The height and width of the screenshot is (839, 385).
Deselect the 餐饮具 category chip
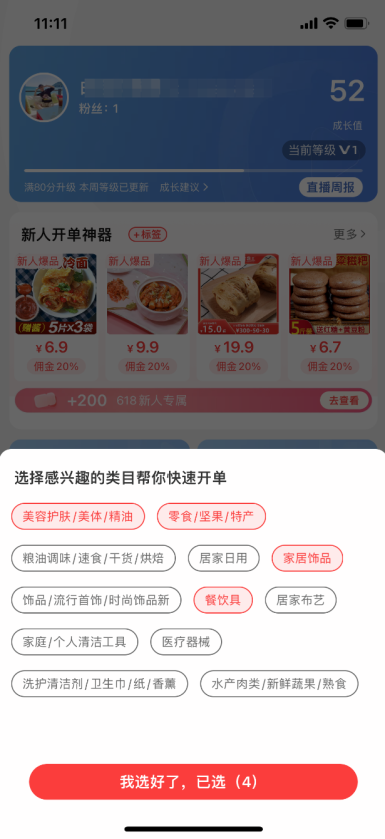223,600
